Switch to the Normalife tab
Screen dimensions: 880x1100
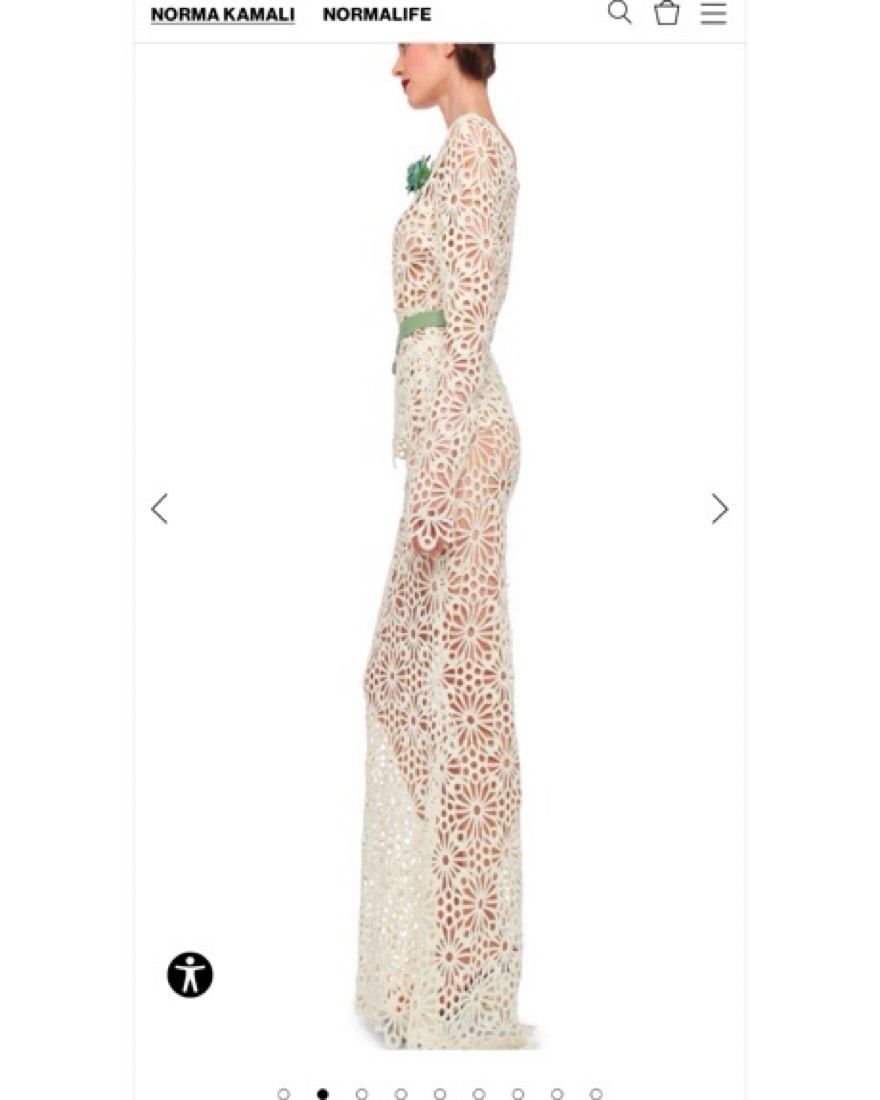tap(377, 14)
